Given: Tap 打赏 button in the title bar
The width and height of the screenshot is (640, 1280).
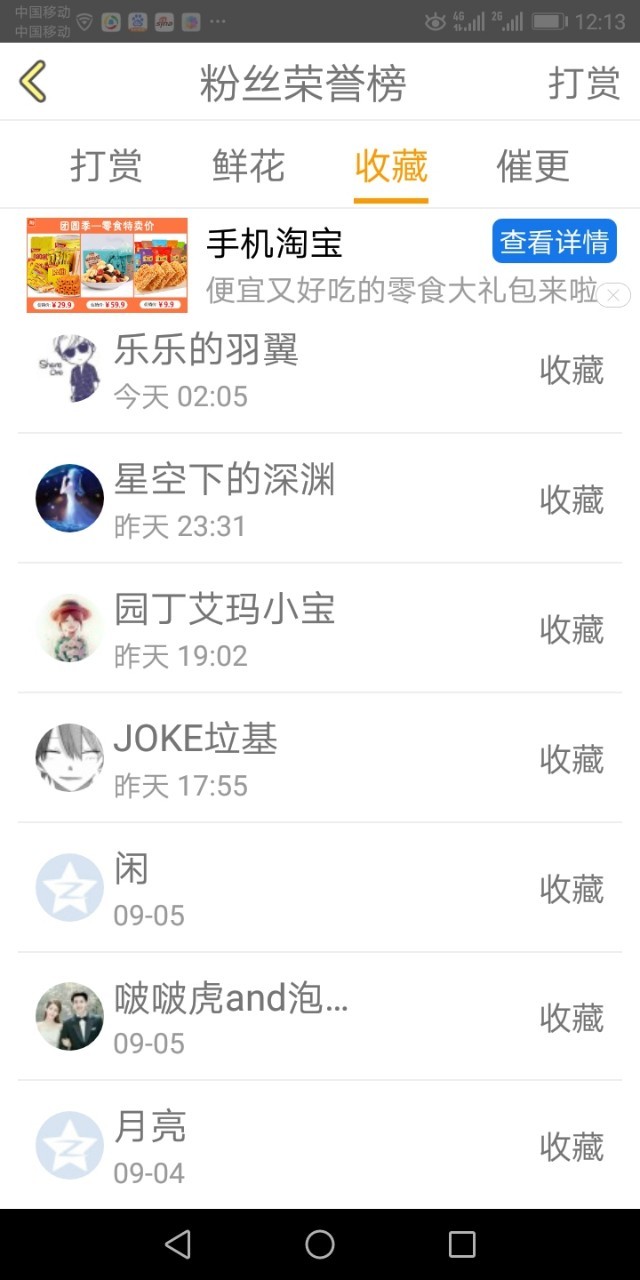Looking at the screenshot, I should 584,83.
